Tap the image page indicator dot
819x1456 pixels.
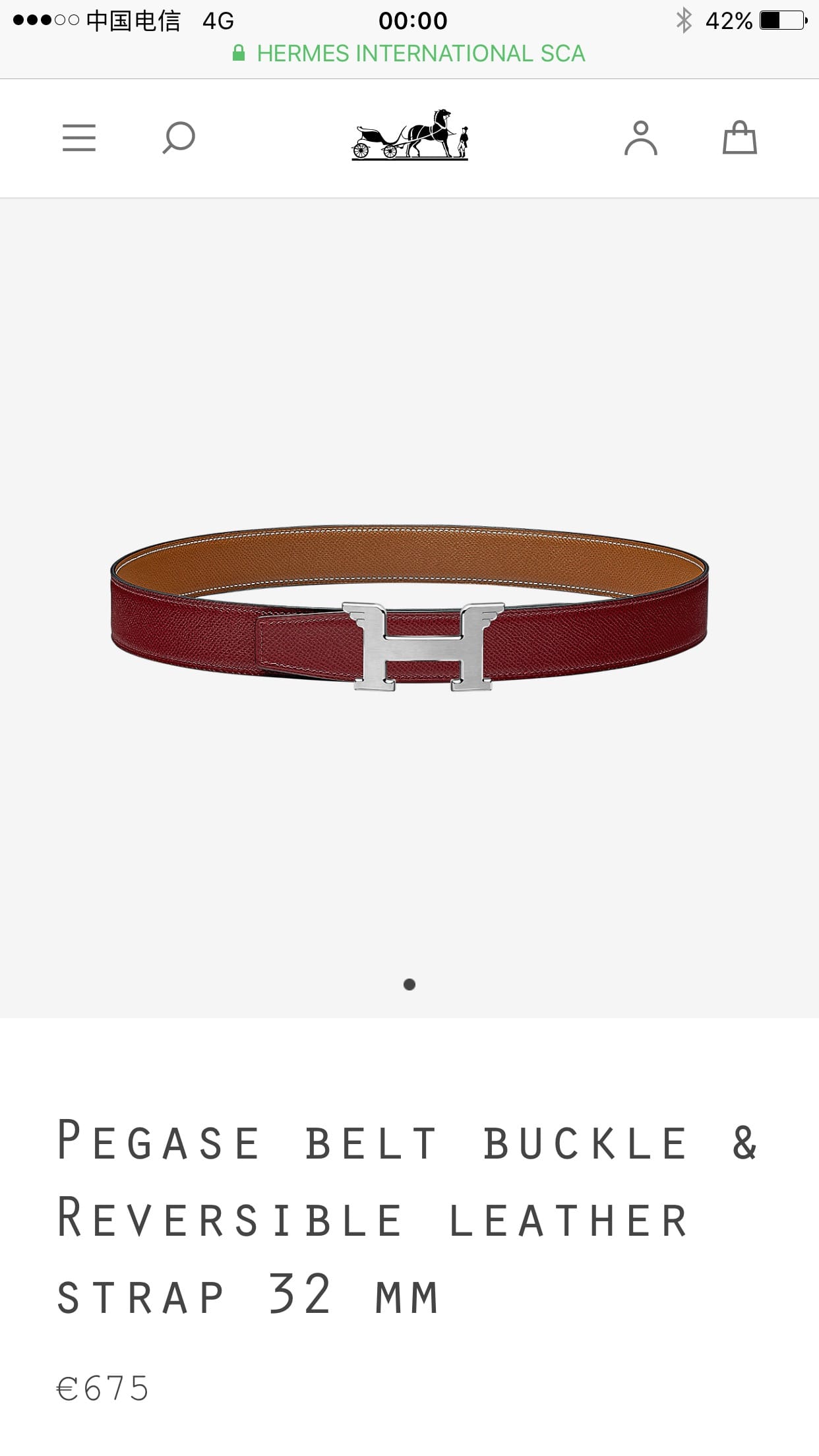pos(409,985)
